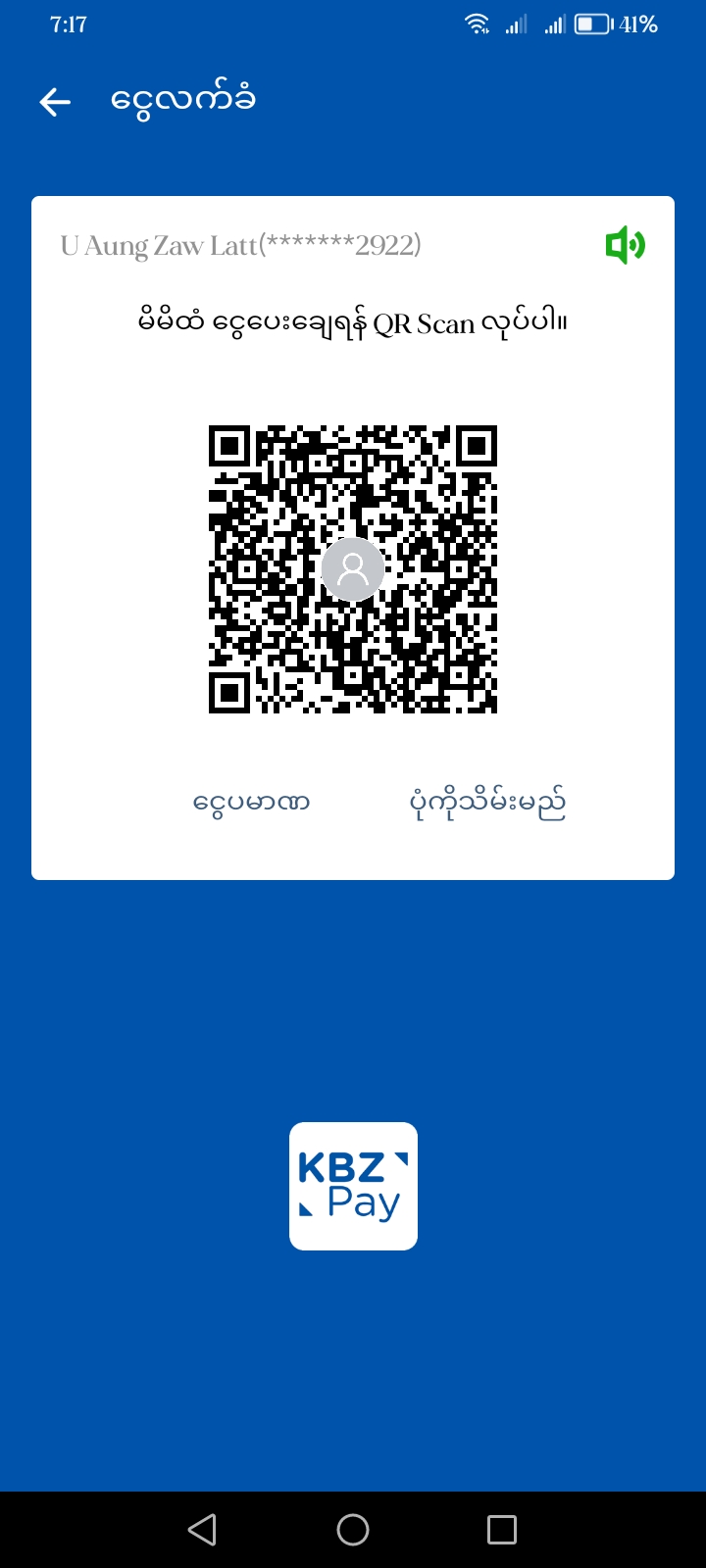Image resolution: width=706 pixels, height=1568 pixels.
Task: Toggle the green speaker sound icon
Action: pyautogui.click(x=625, y=245)
